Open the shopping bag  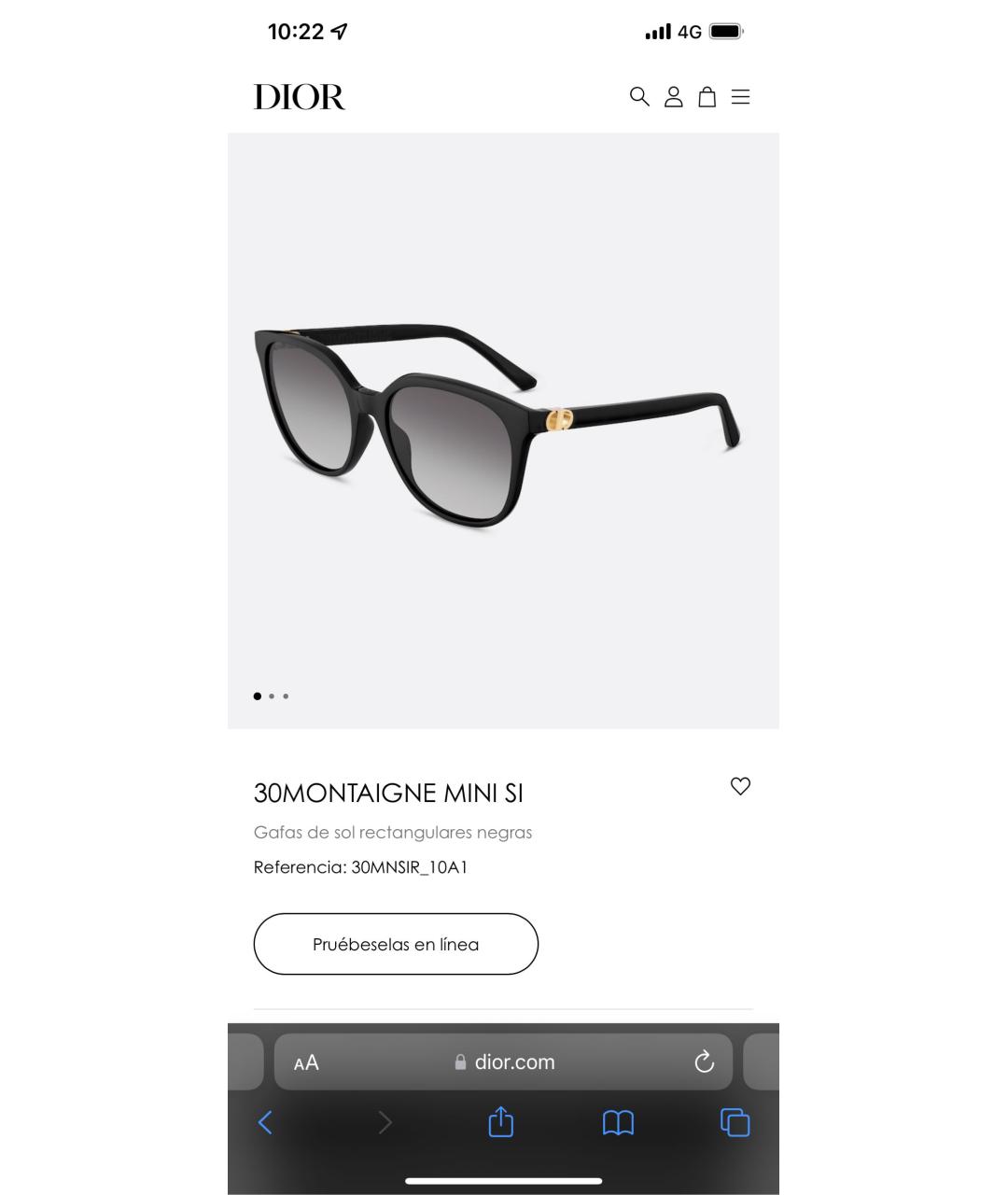click(x=707, y=97)
